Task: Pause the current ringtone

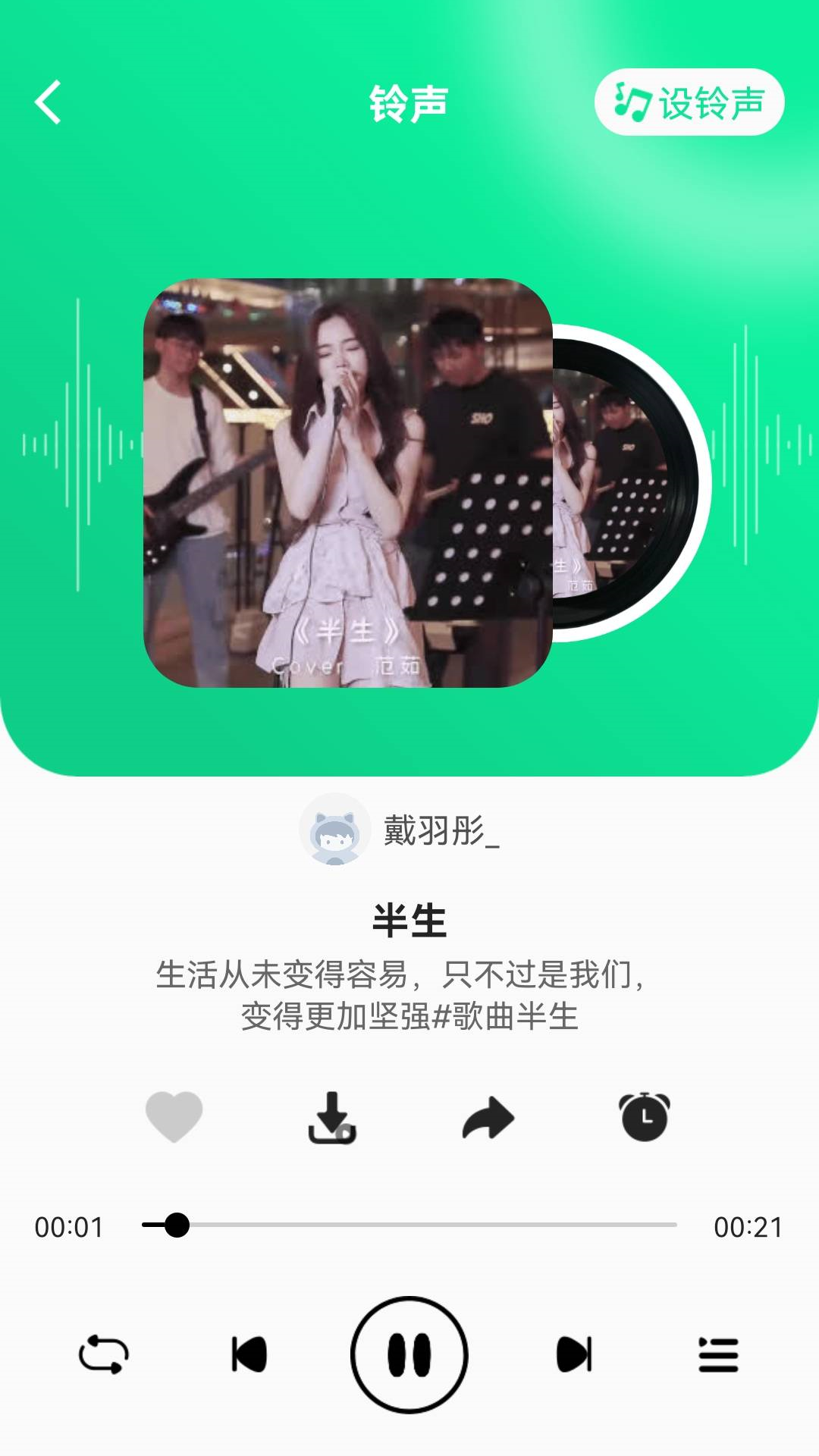Action: pos(409,1354)
